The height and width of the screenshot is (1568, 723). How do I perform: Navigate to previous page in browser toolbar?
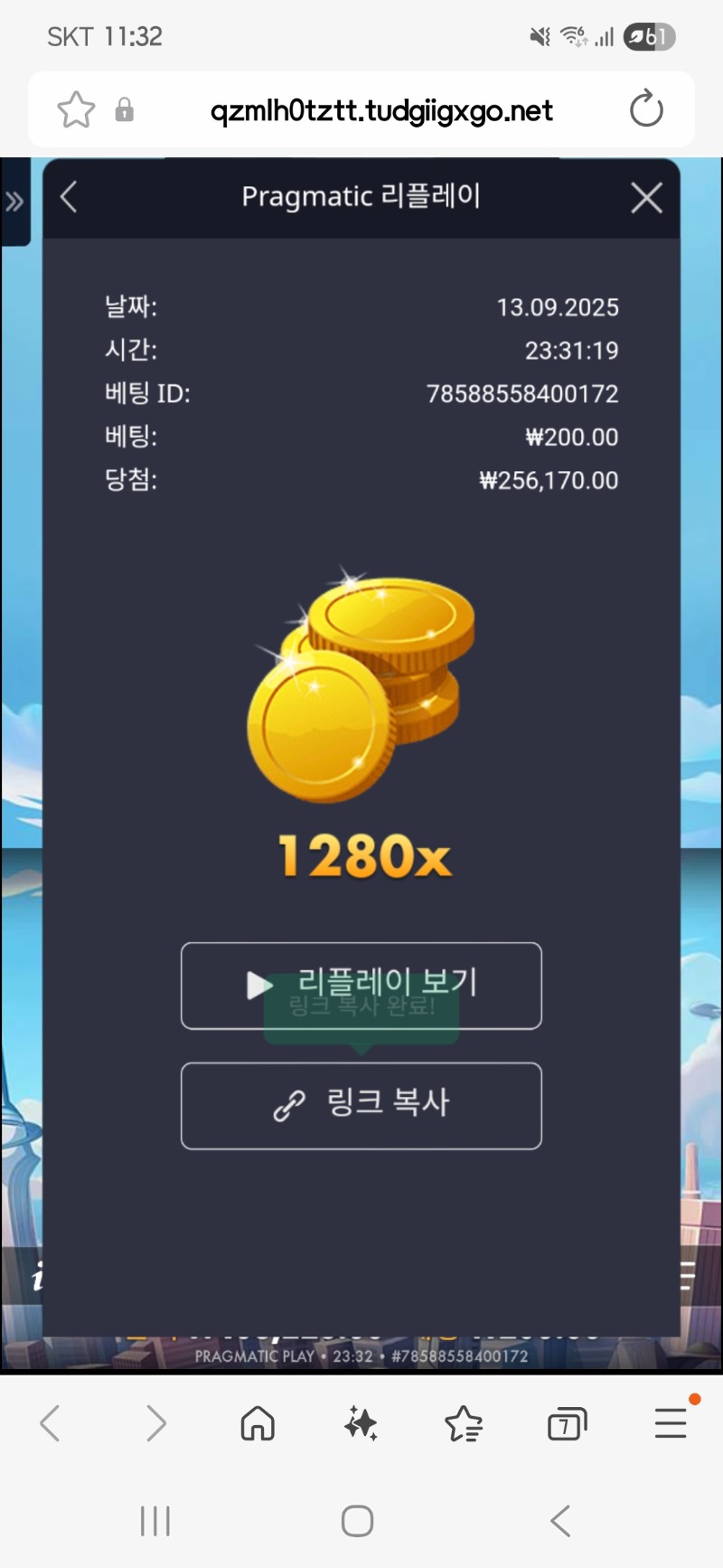(50, 1423)
